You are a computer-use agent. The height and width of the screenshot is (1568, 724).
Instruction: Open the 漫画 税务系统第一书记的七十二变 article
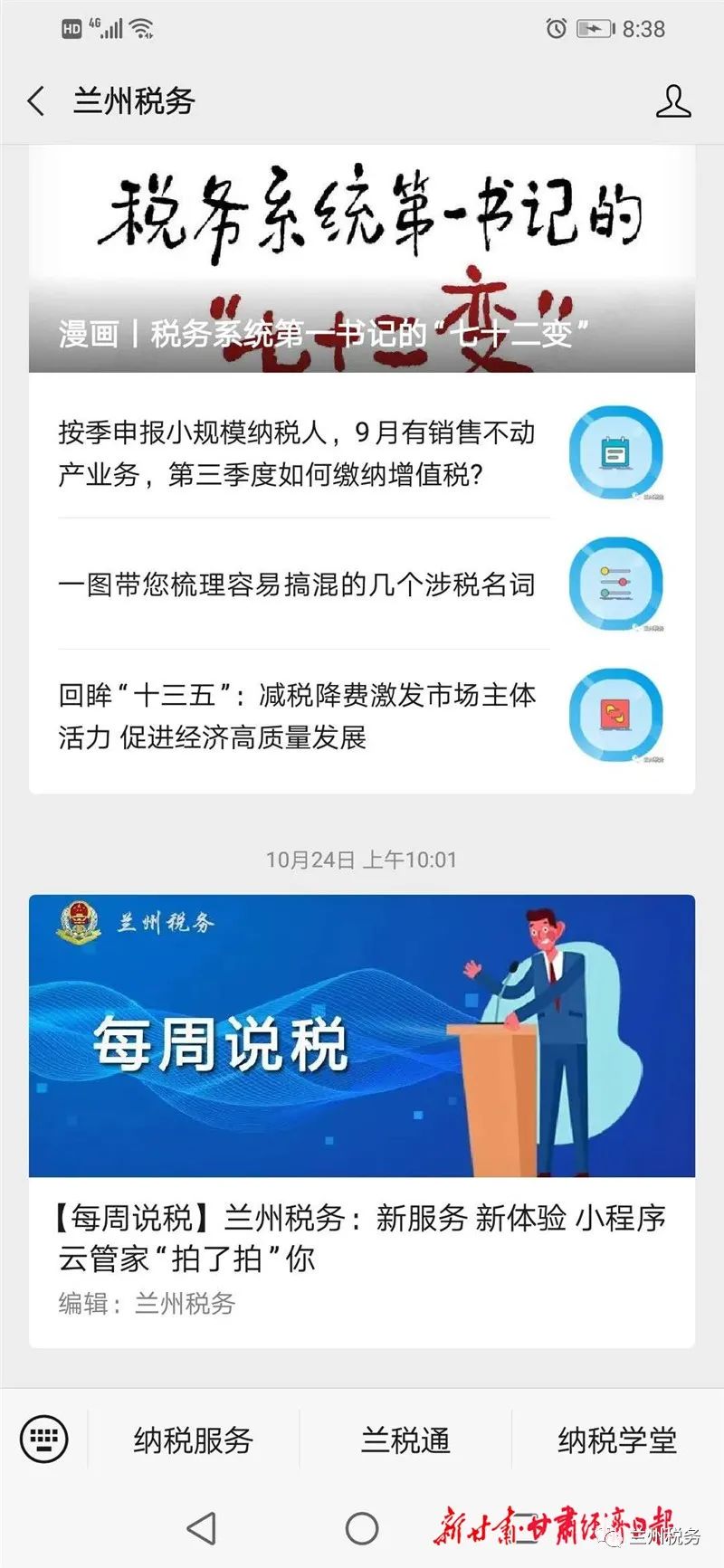[x=362, y=260]
